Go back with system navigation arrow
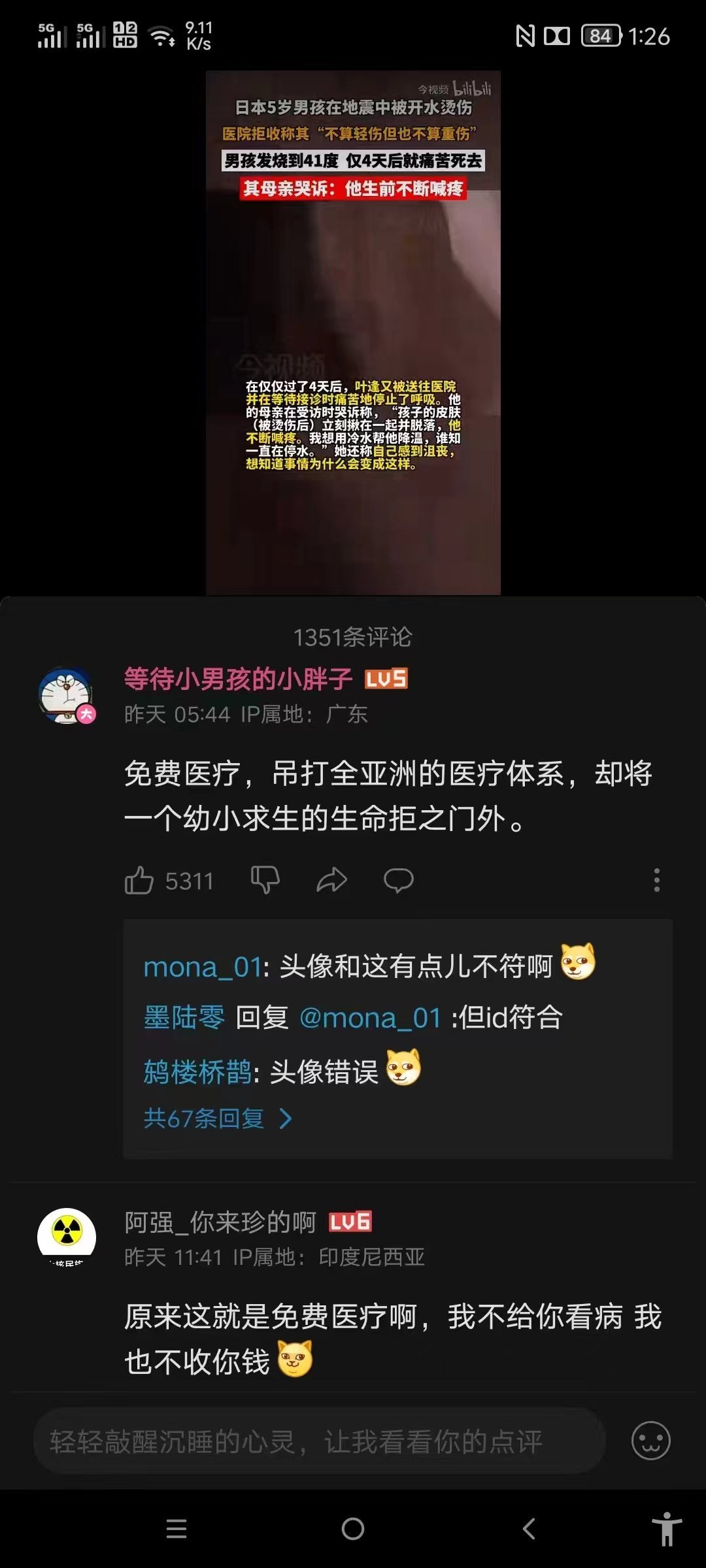706x1568 pixels. 529,1529
